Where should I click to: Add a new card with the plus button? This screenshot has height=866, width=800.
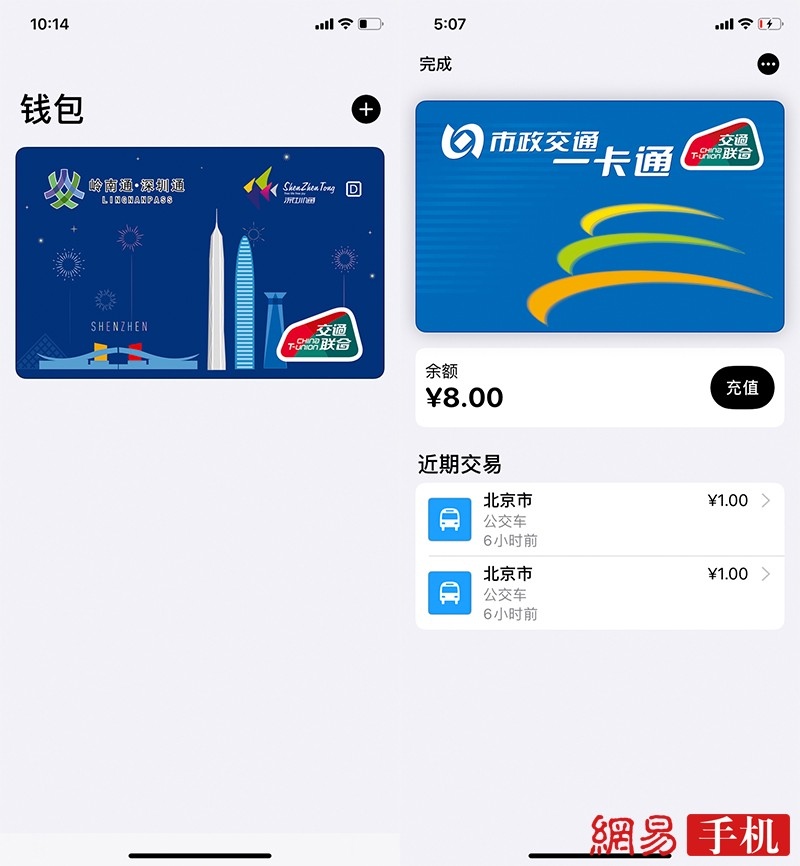tap(366, 109)
